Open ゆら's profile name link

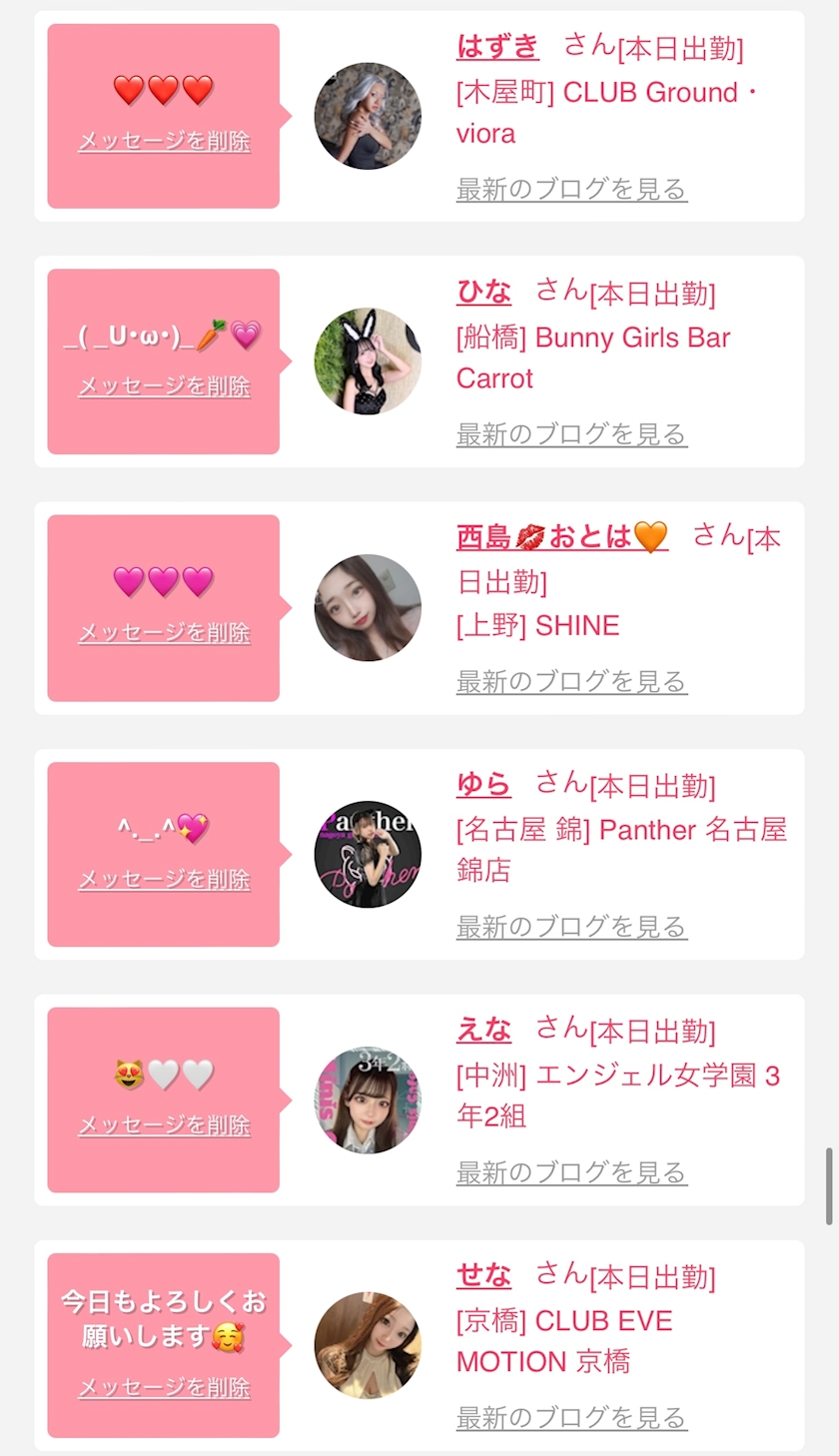tap(483, 784)
